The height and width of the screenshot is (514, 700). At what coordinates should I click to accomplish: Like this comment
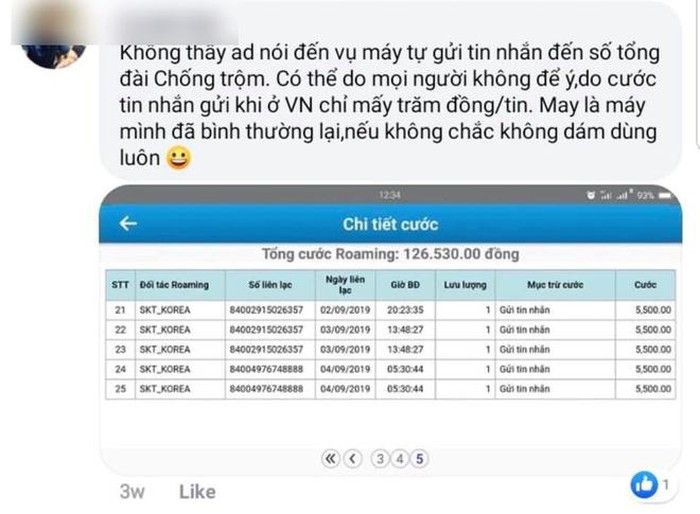(197, 491)
